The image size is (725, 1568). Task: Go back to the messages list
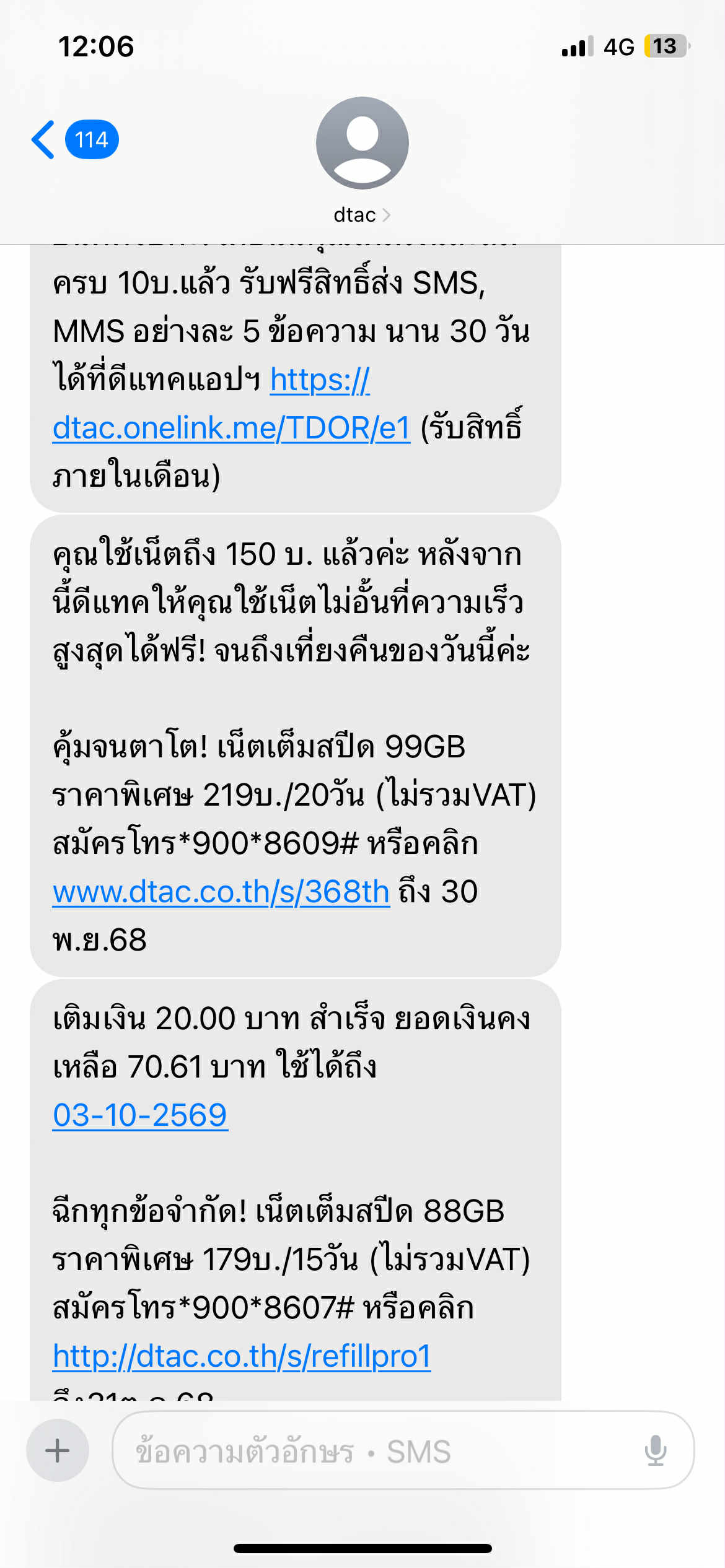coord(74,140)
